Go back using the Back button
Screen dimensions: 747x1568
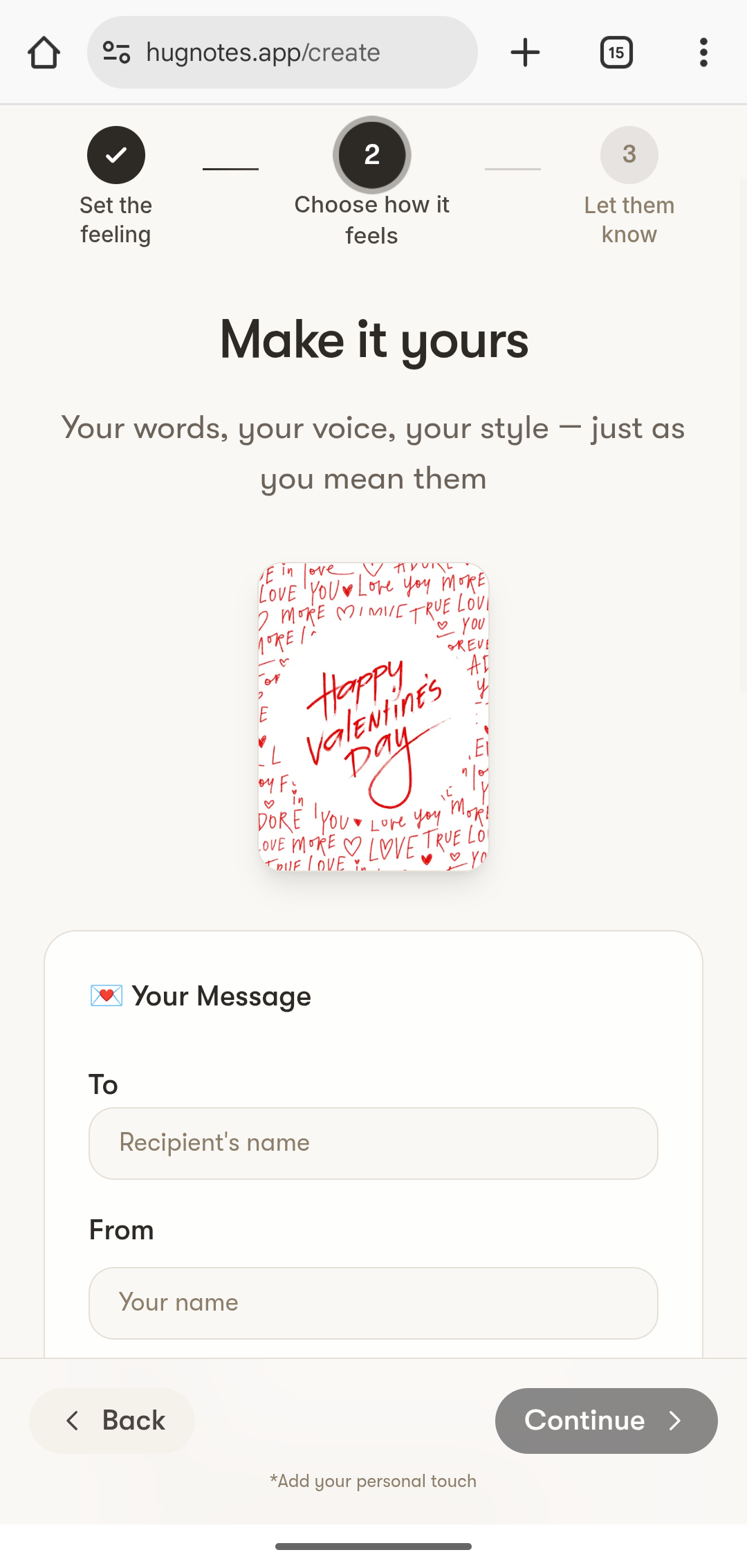(113, 1420)
